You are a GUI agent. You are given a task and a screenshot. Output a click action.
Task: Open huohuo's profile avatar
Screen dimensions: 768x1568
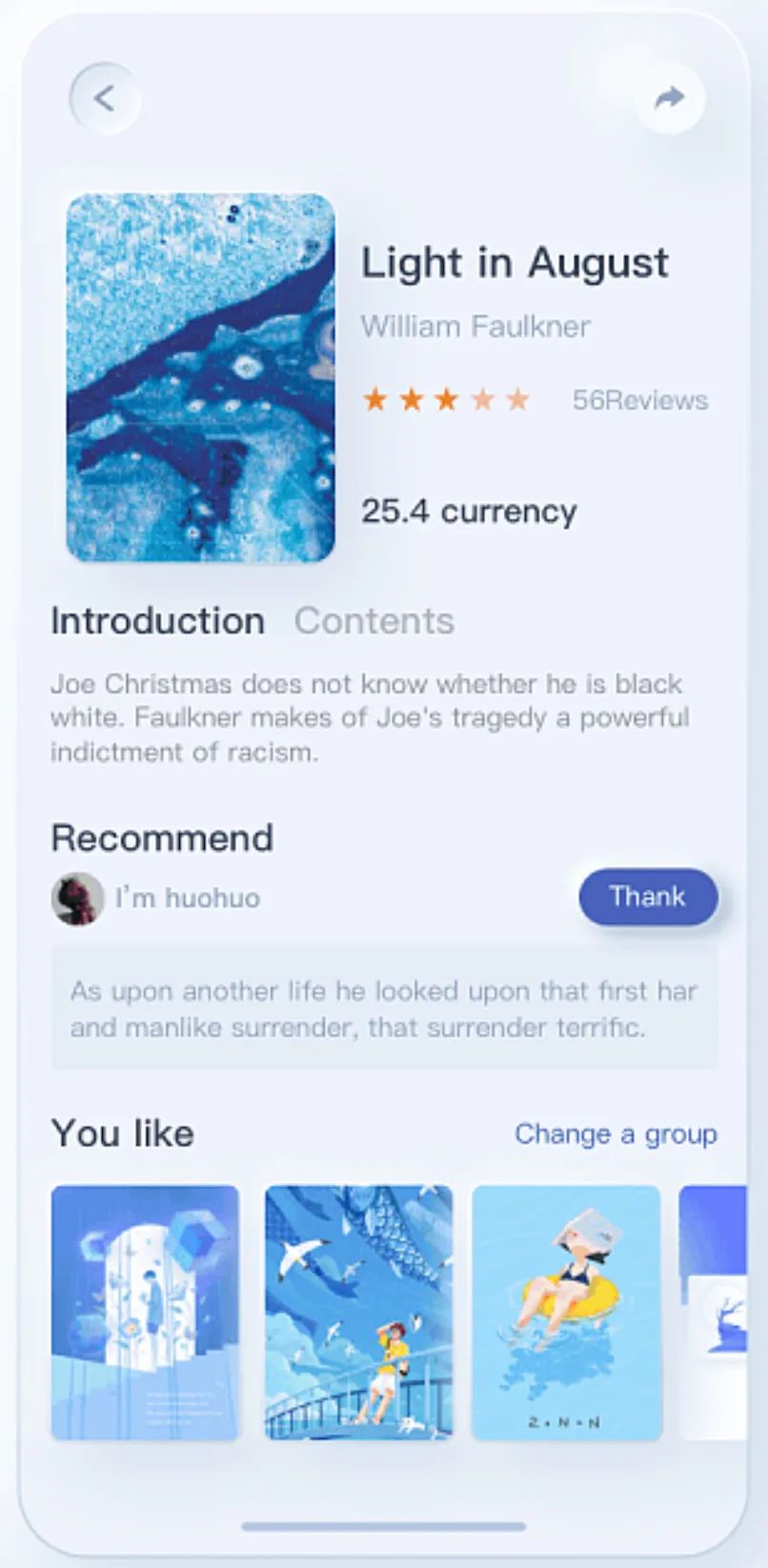click(77, 898)
